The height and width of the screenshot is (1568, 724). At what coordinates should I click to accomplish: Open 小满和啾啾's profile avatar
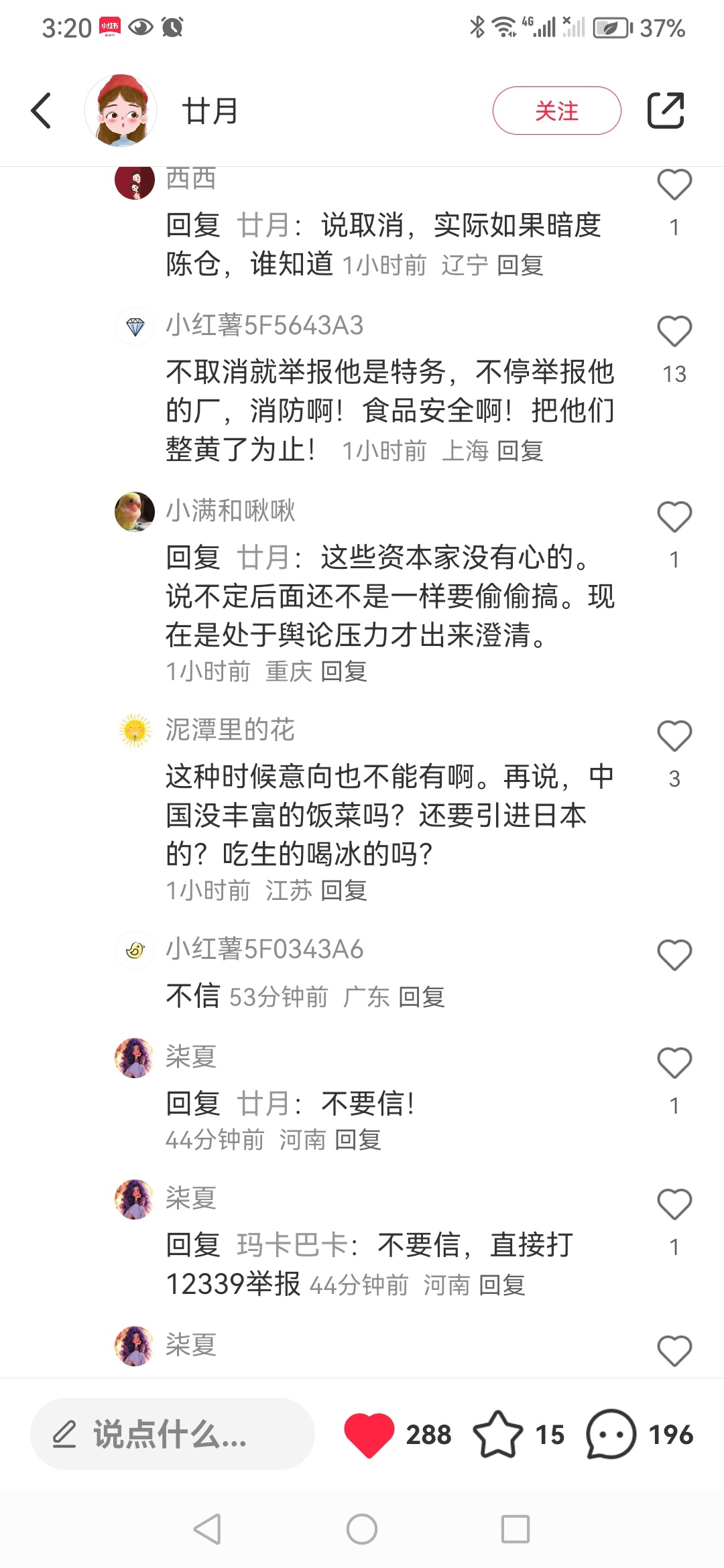[x=135, y=511]
